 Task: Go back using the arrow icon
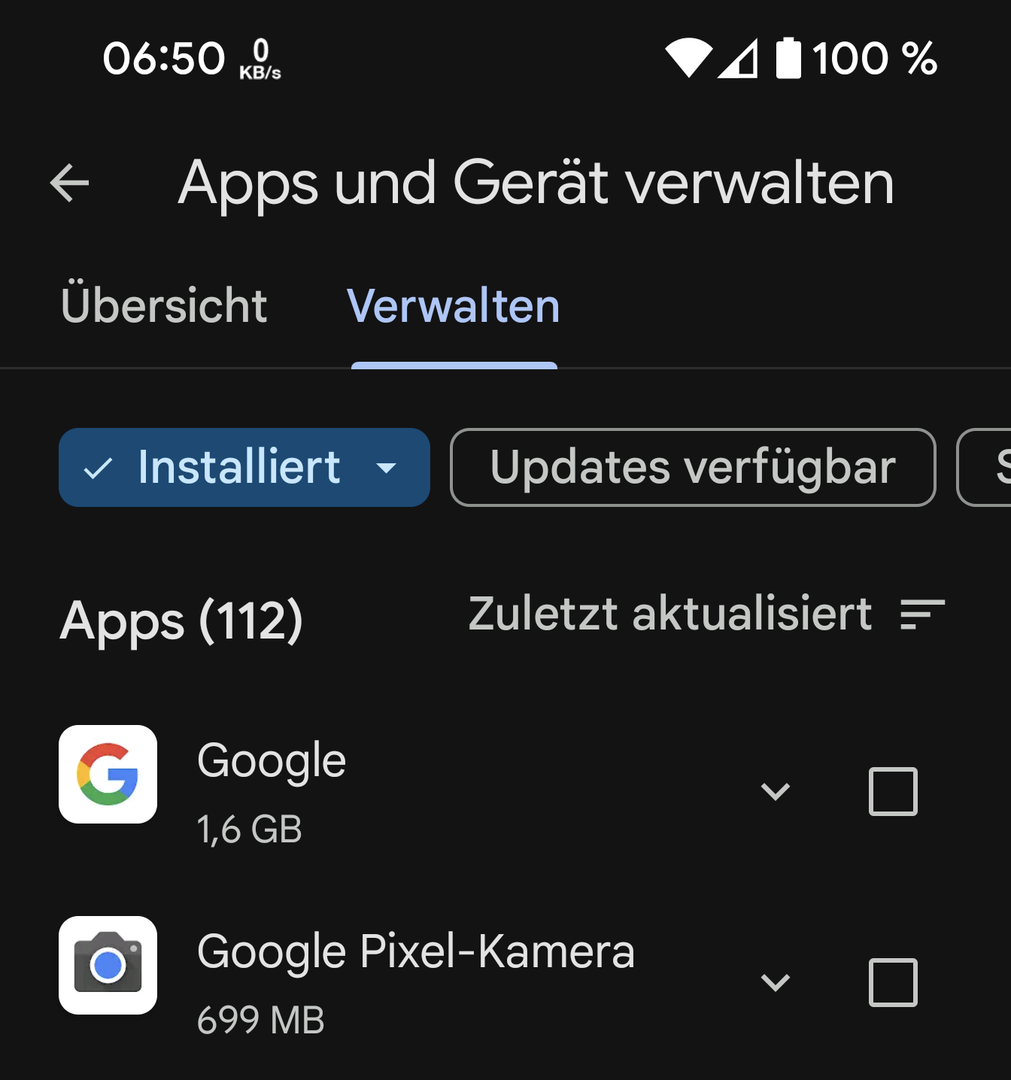(70, 183)
